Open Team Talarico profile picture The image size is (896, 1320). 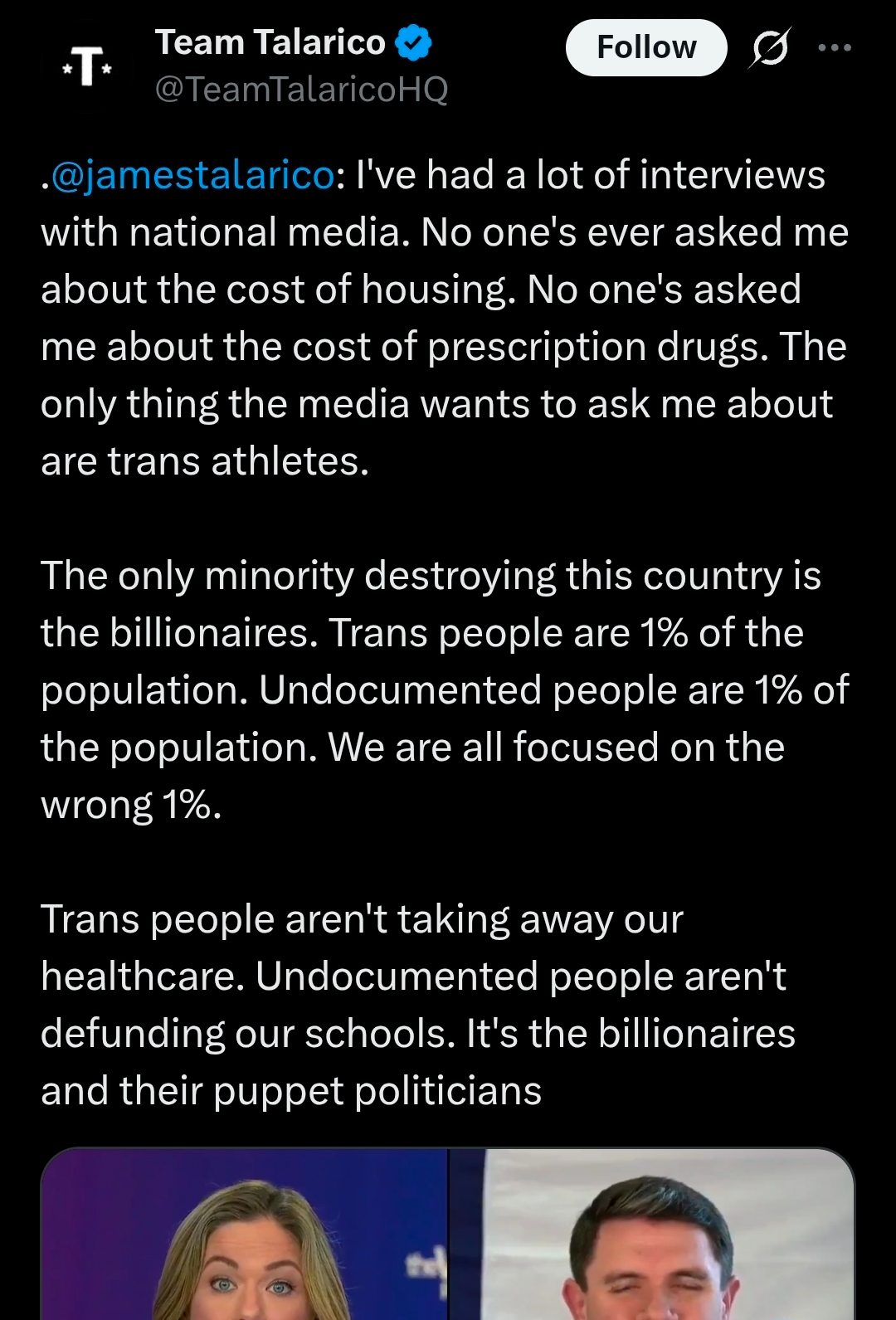click(87, 66)
